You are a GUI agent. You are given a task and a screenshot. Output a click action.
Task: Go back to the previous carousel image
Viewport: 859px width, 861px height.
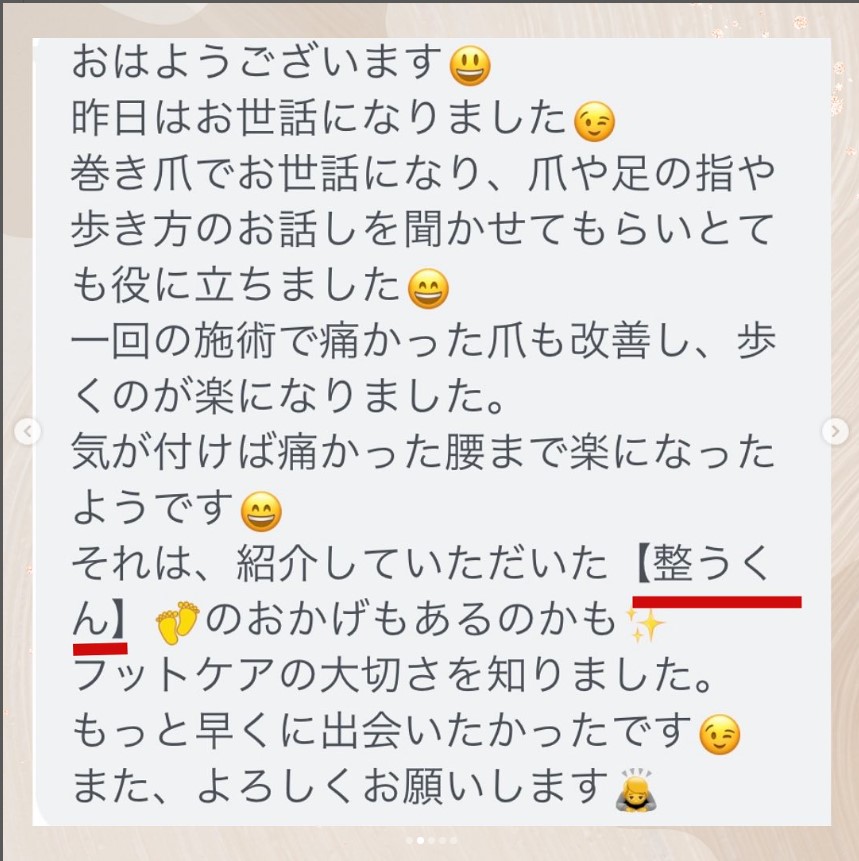[x=28, y=431]
